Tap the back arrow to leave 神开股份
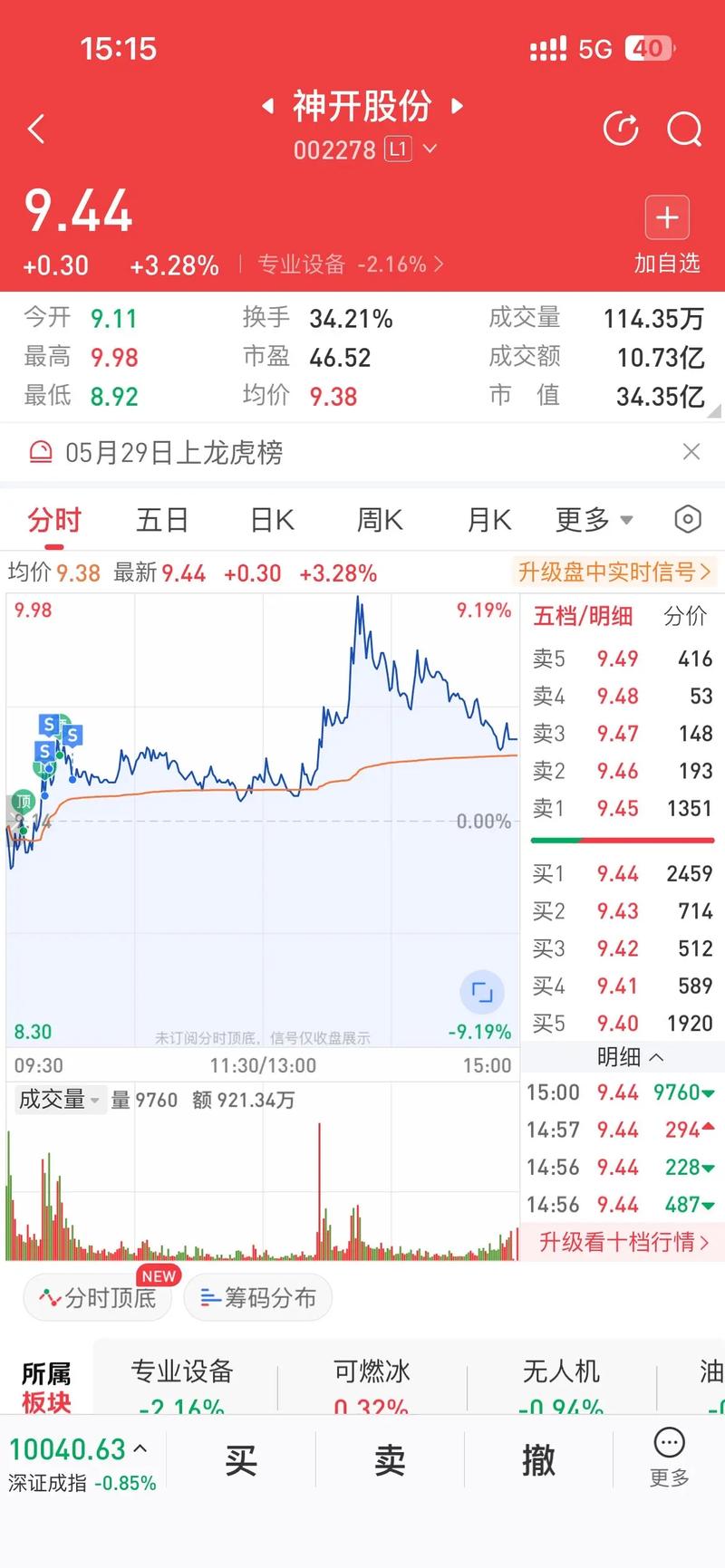 35,129
